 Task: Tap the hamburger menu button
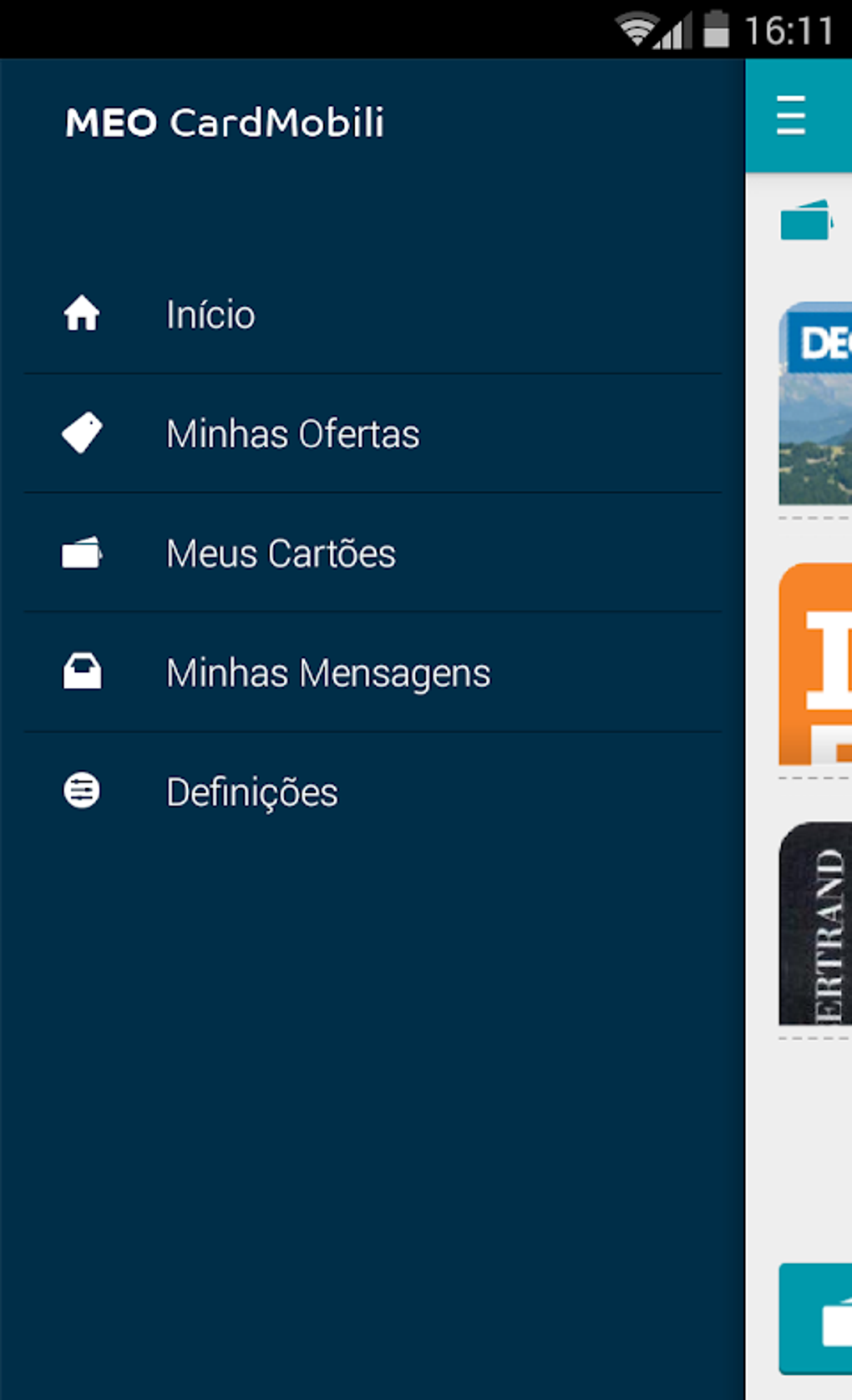790,115
